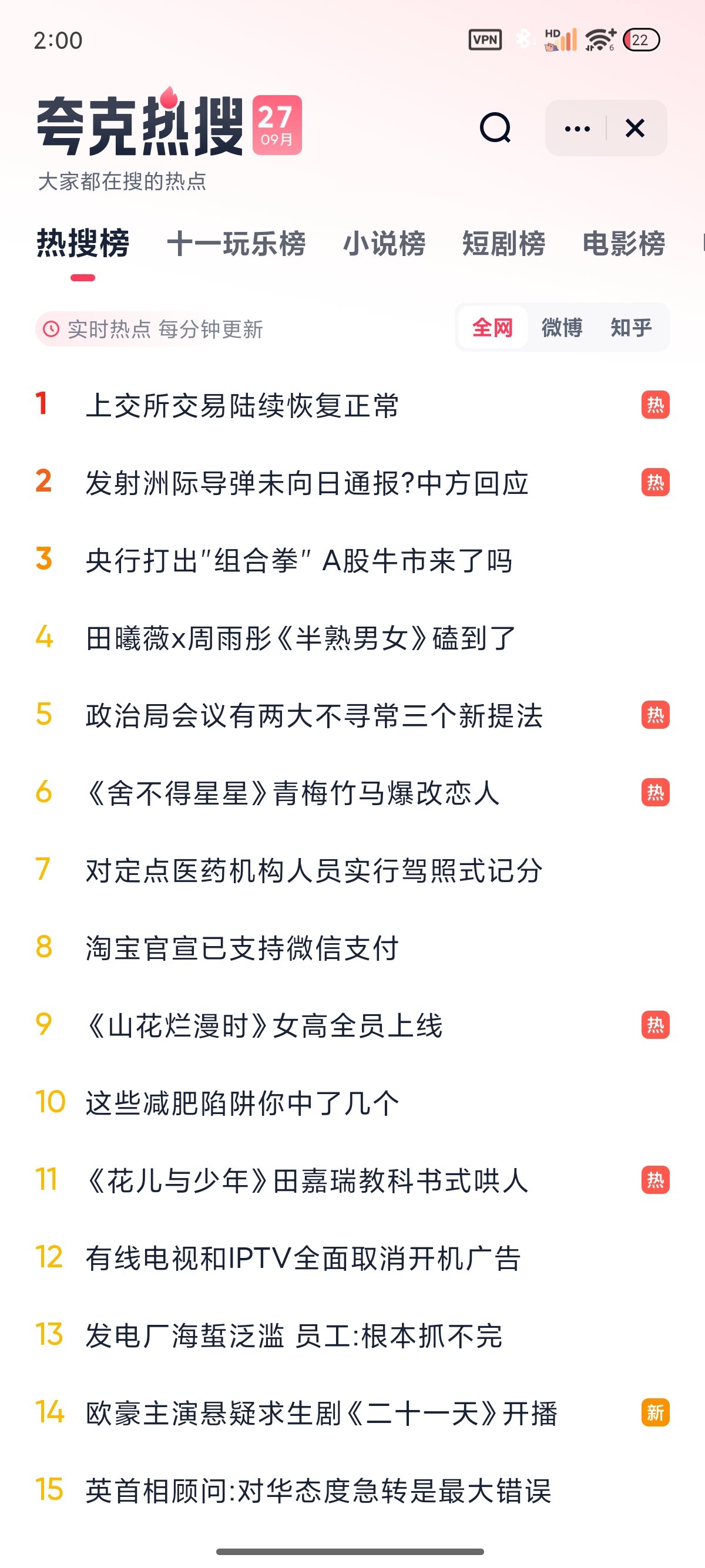Open the search magnifier icon

click(495, 128)
